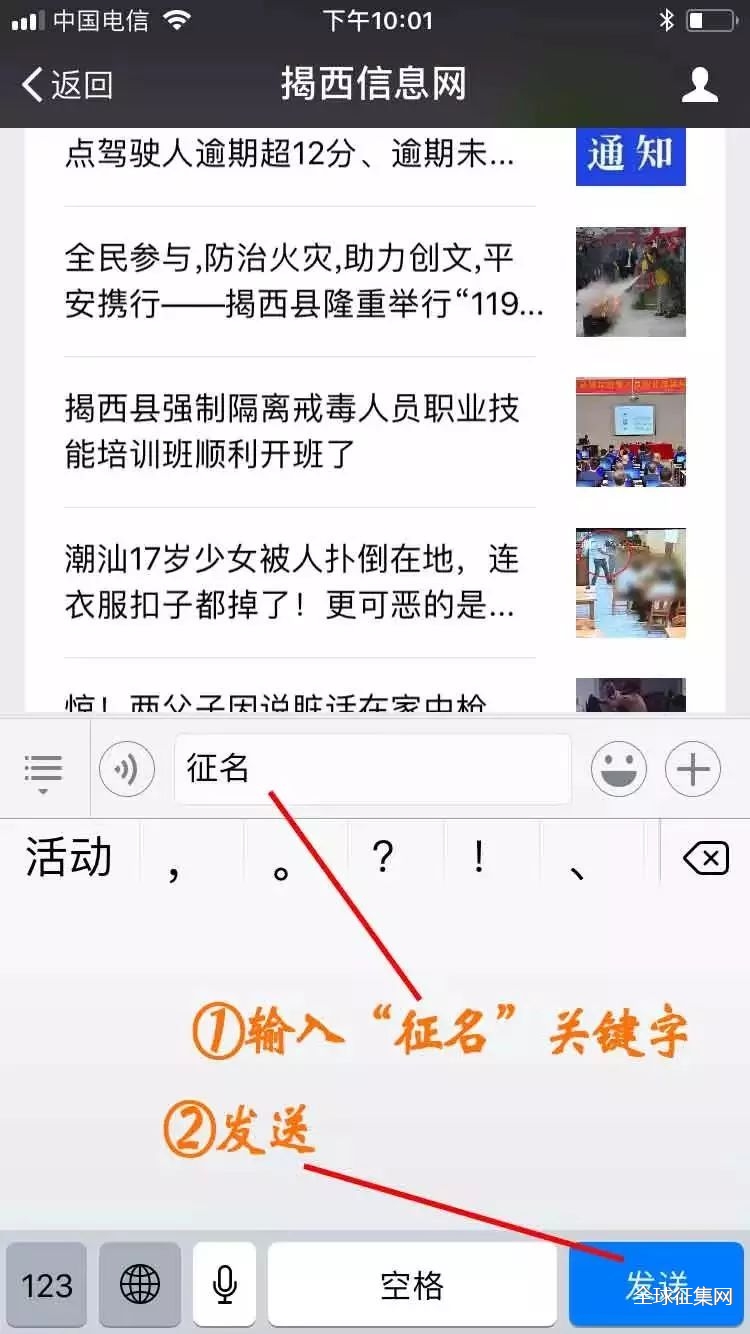
Task: Send the message with 发送
Action: tap(656, 1285)
